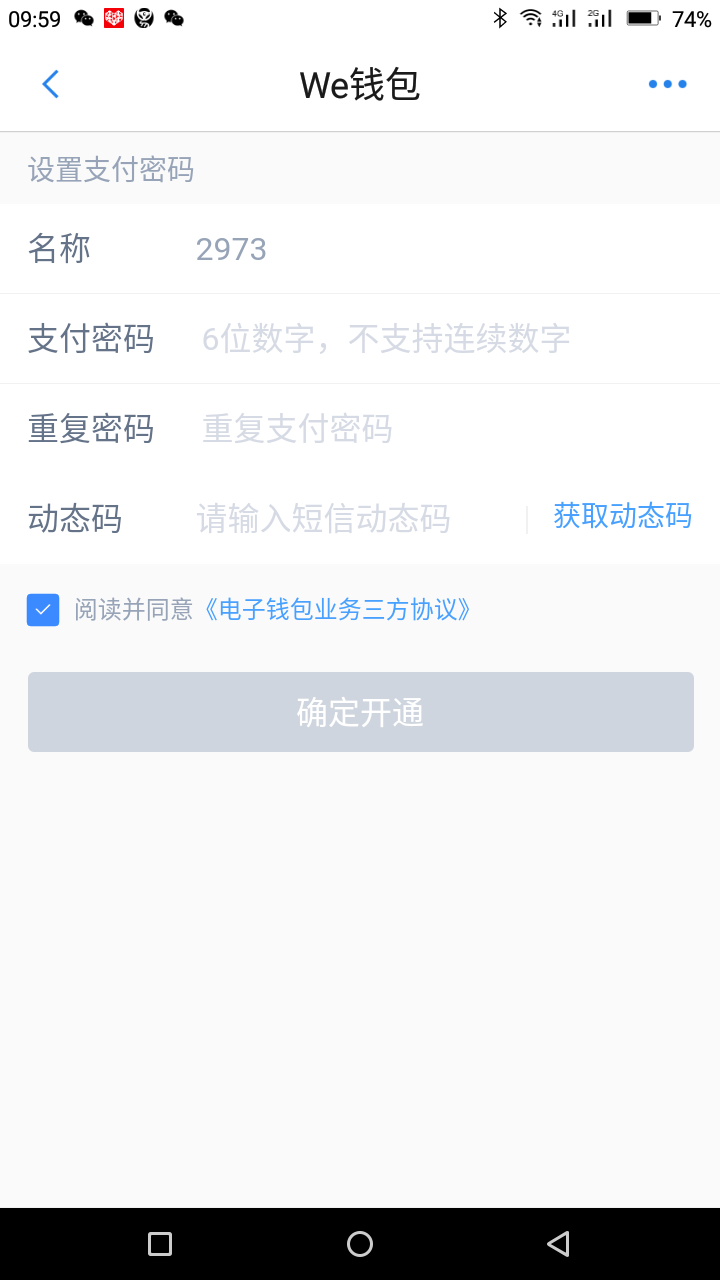Go back using the top-left arrow
This screenshot has height=1280, width=720.
(50, 84)
